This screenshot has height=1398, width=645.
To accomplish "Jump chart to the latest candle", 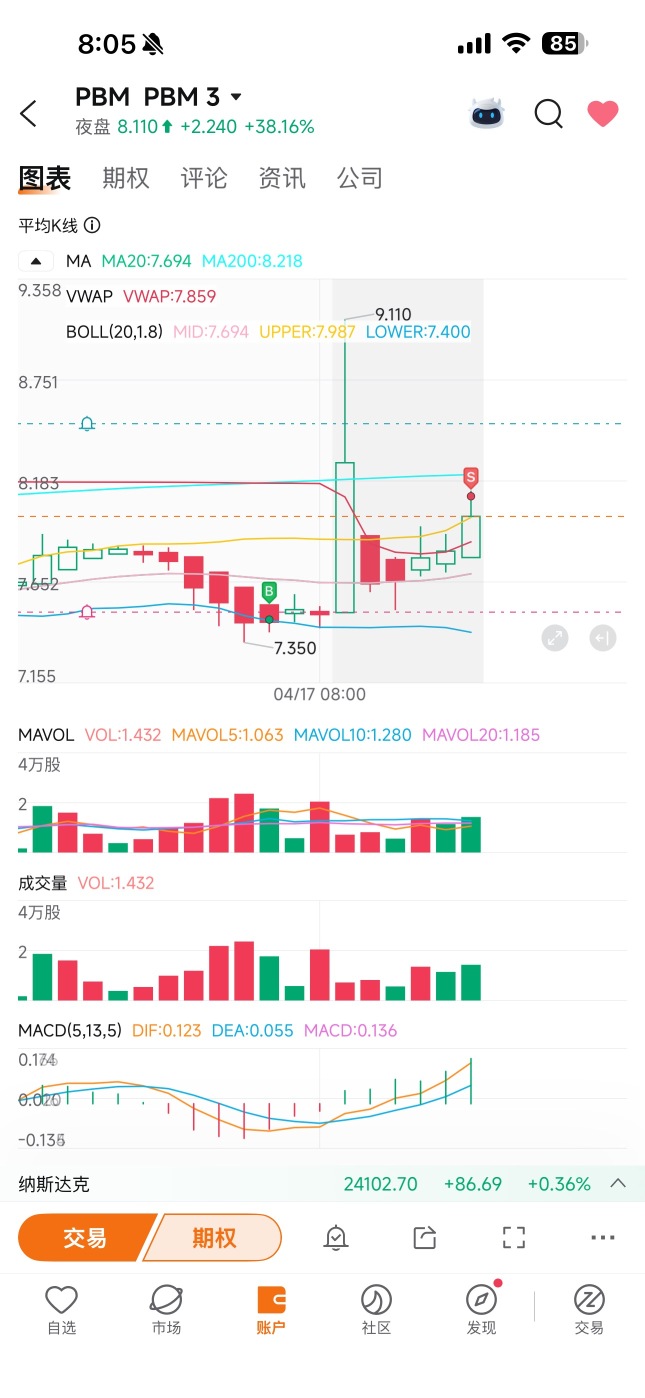I will 602,638.
